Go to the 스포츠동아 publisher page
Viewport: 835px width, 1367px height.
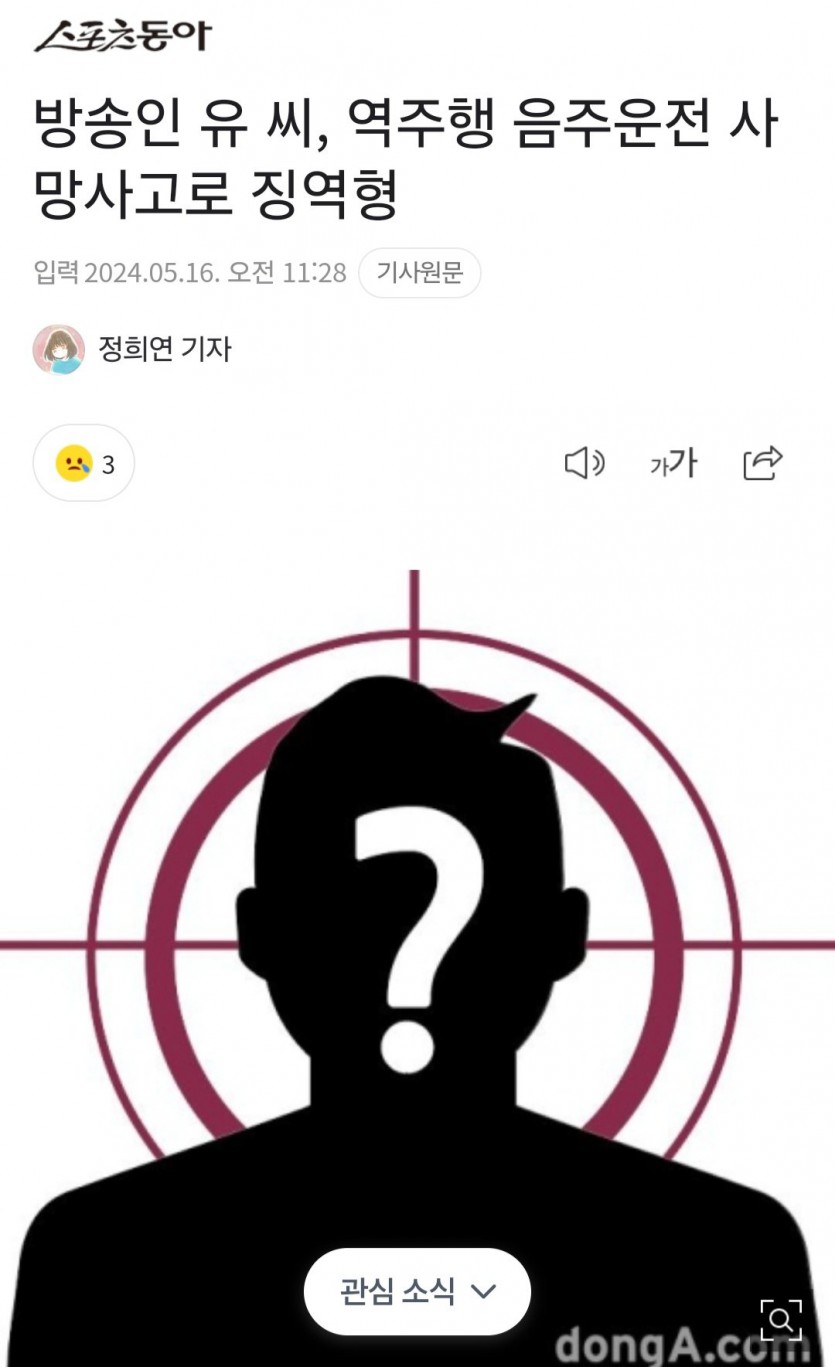[x=123, y=35]
